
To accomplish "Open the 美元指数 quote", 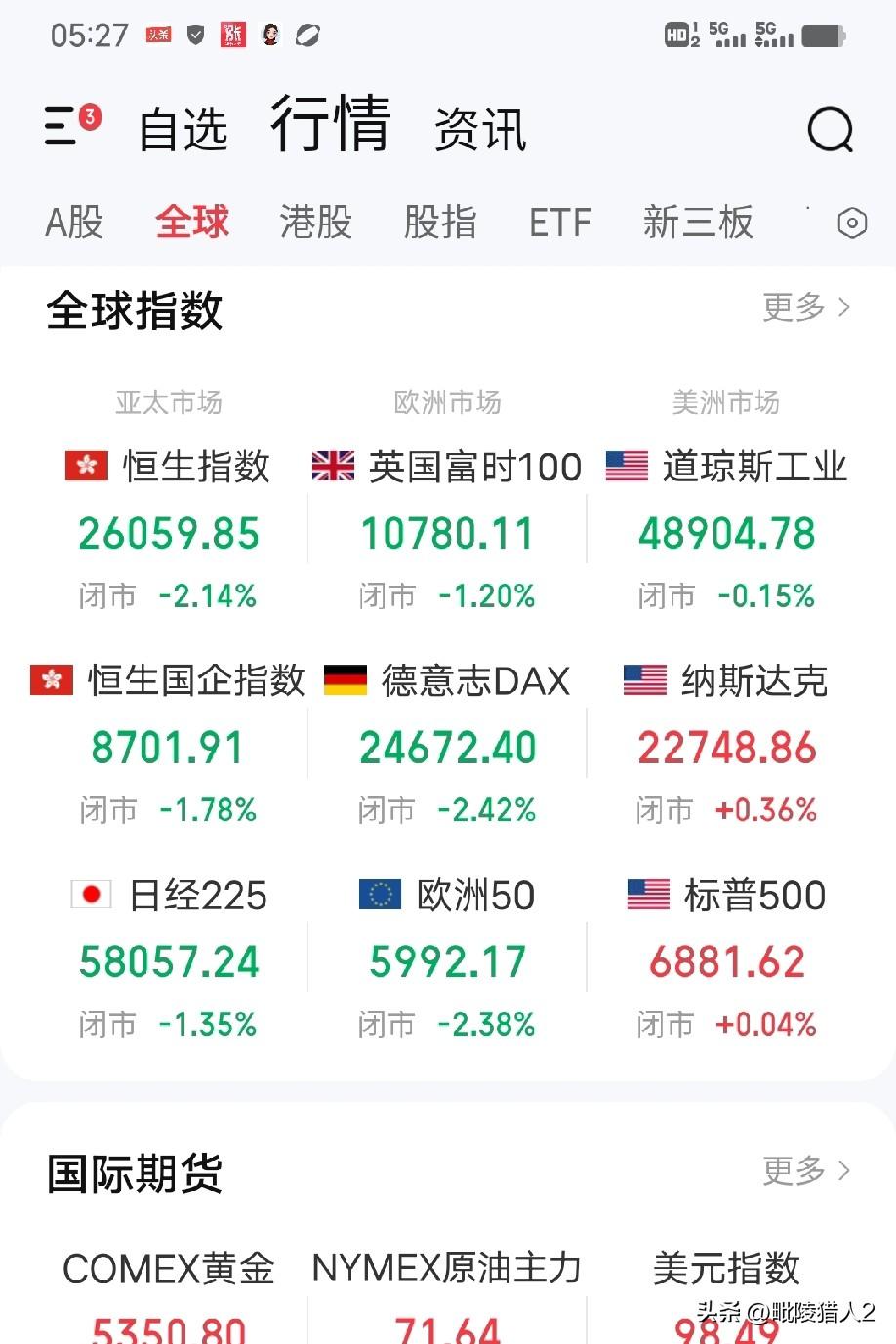I will (x=726, y=1269).
